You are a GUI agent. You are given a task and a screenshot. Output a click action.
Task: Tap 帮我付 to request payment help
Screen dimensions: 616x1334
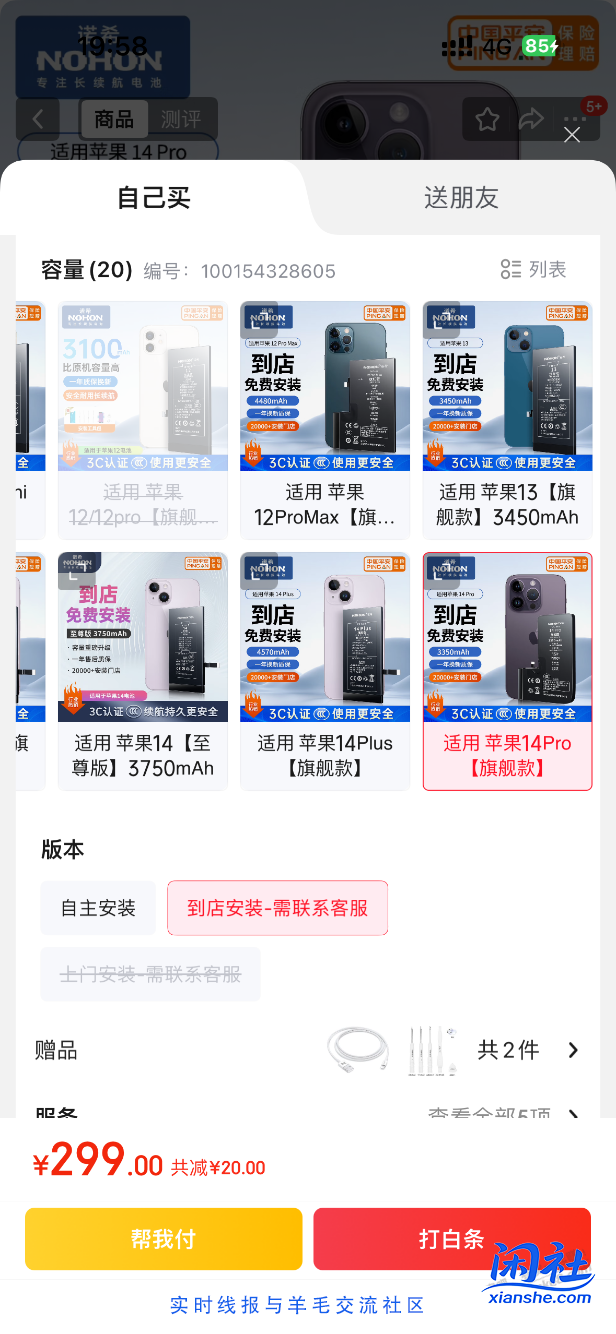point(163,1239)
